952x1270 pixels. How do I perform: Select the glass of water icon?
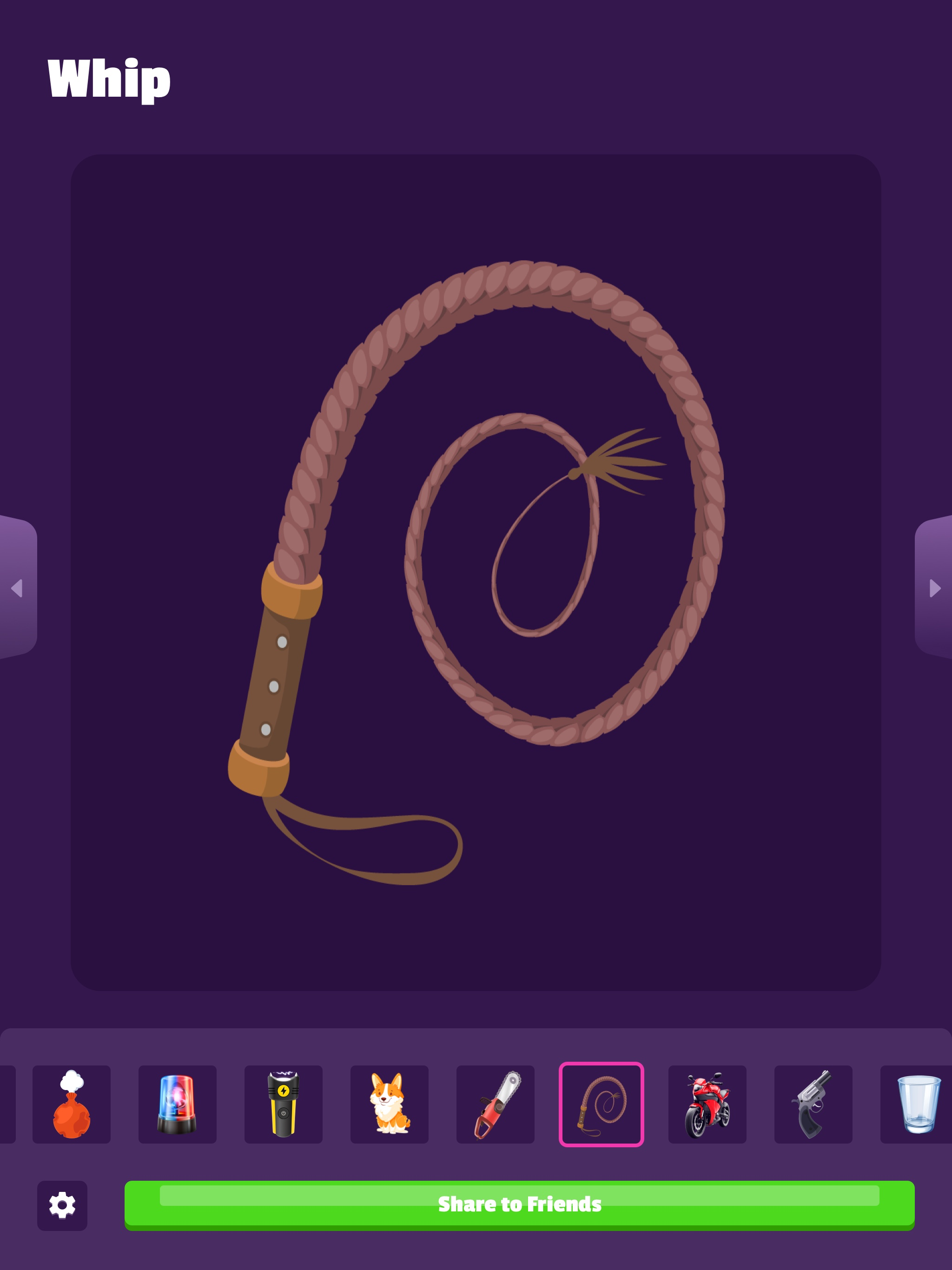pos(916,1104)
